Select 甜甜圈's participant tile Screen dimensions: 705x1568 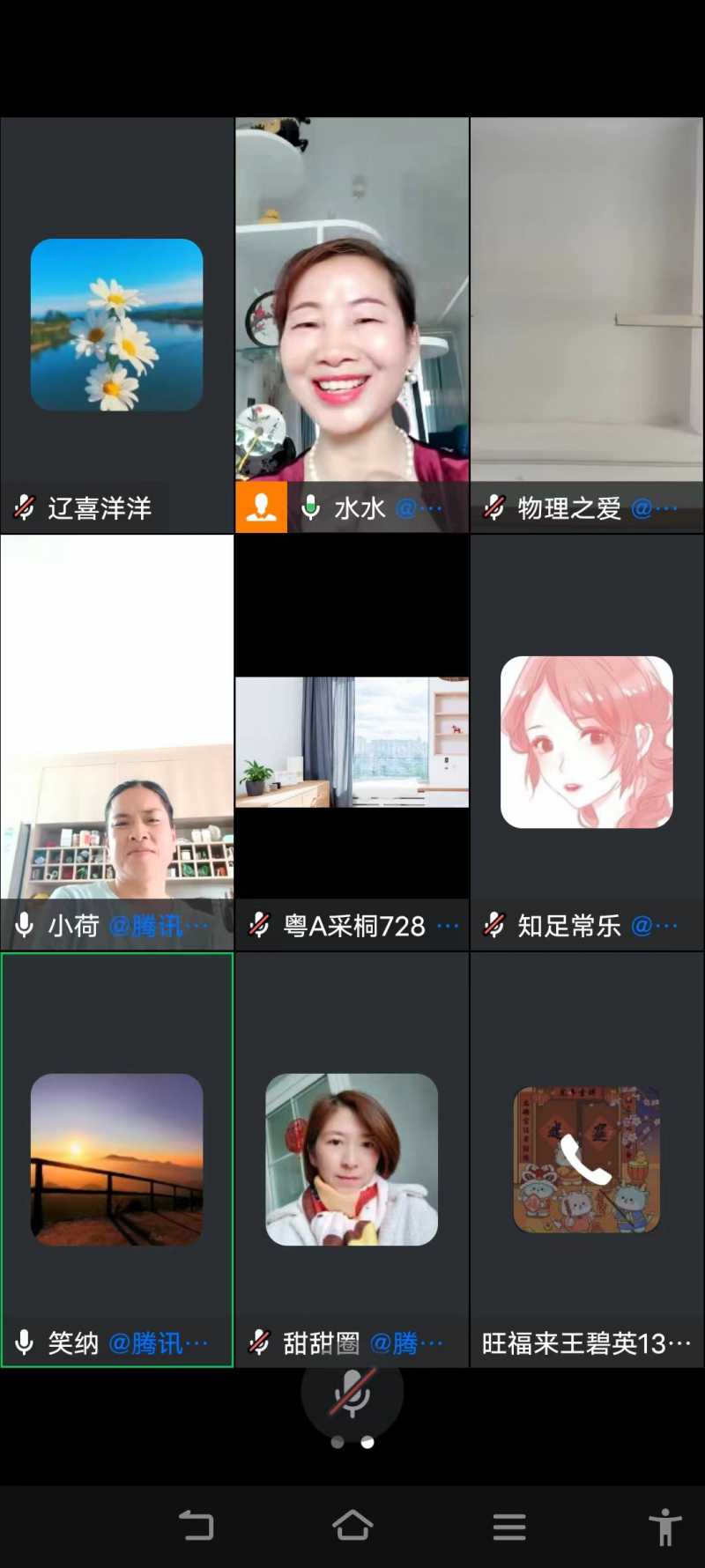pos(352,1159)
